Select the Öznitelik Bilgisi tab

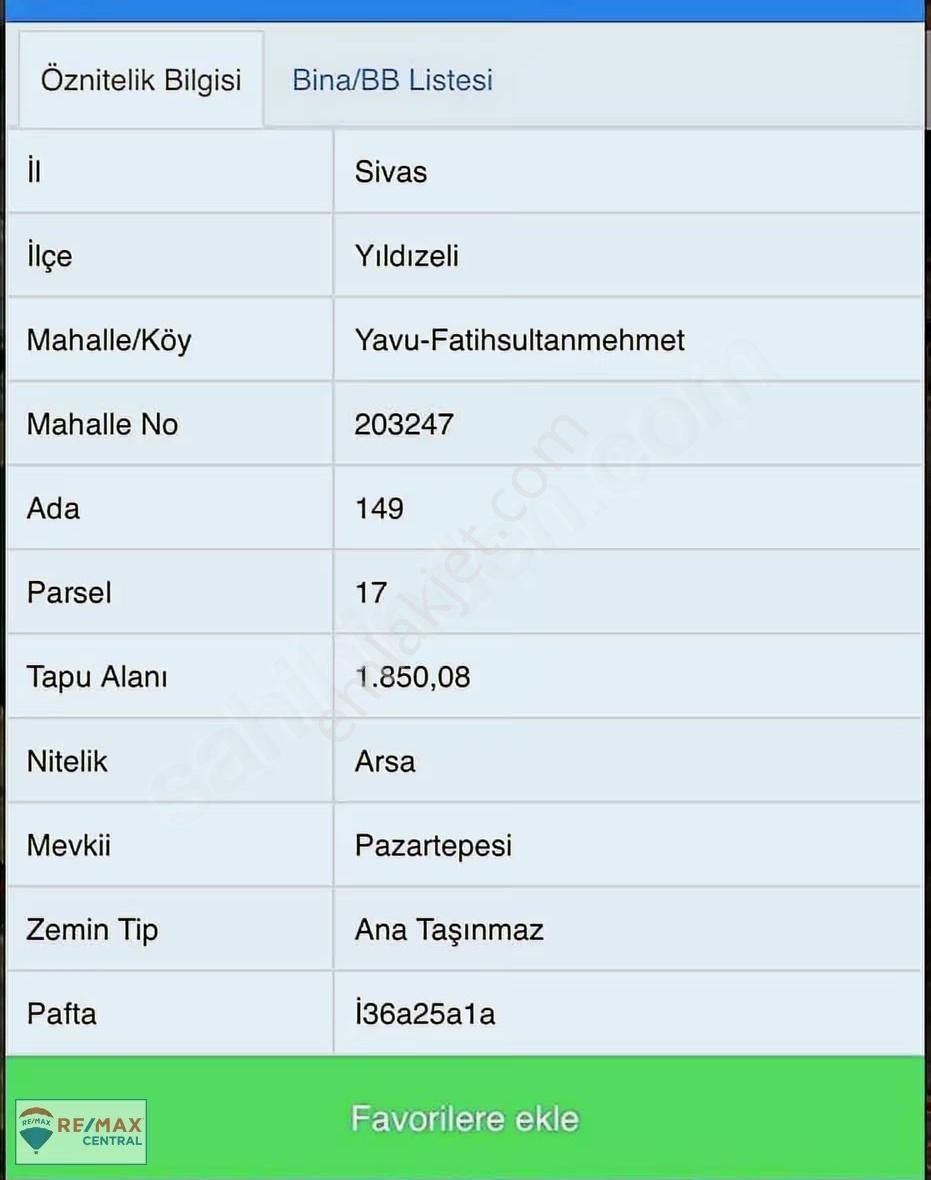pyautogui.click(x=141, y=80)
